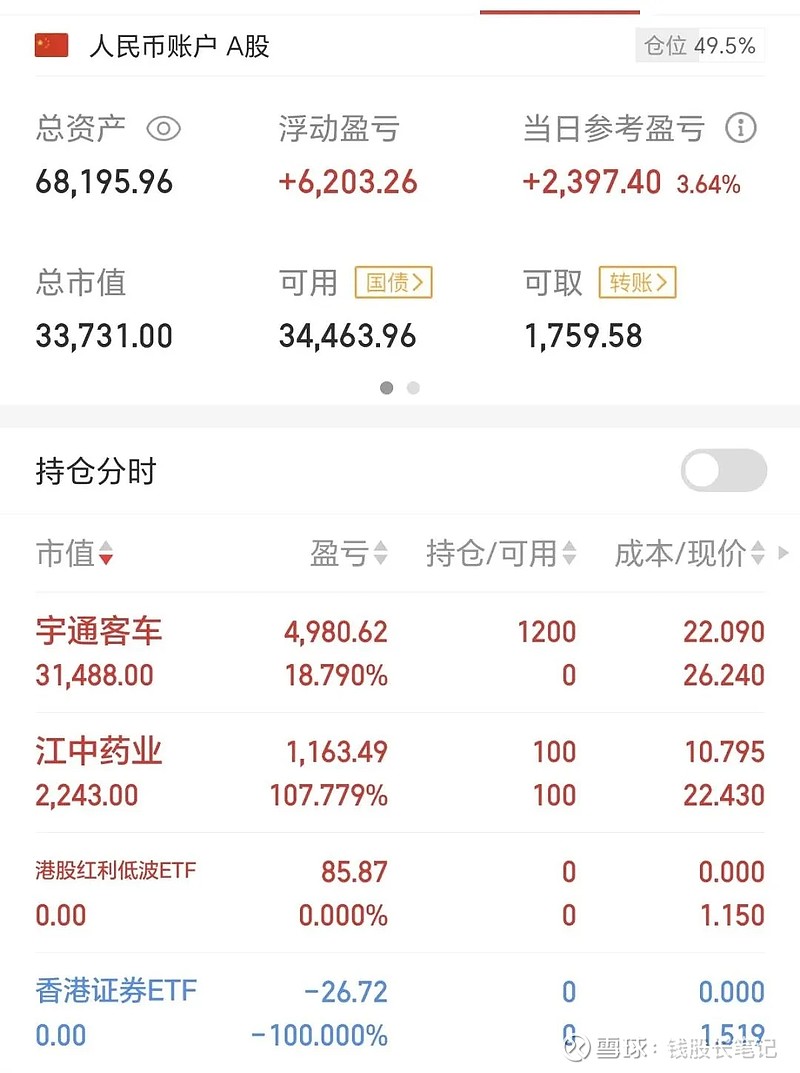Tap the sort arrows on 盈亏 column

[378, 554]
